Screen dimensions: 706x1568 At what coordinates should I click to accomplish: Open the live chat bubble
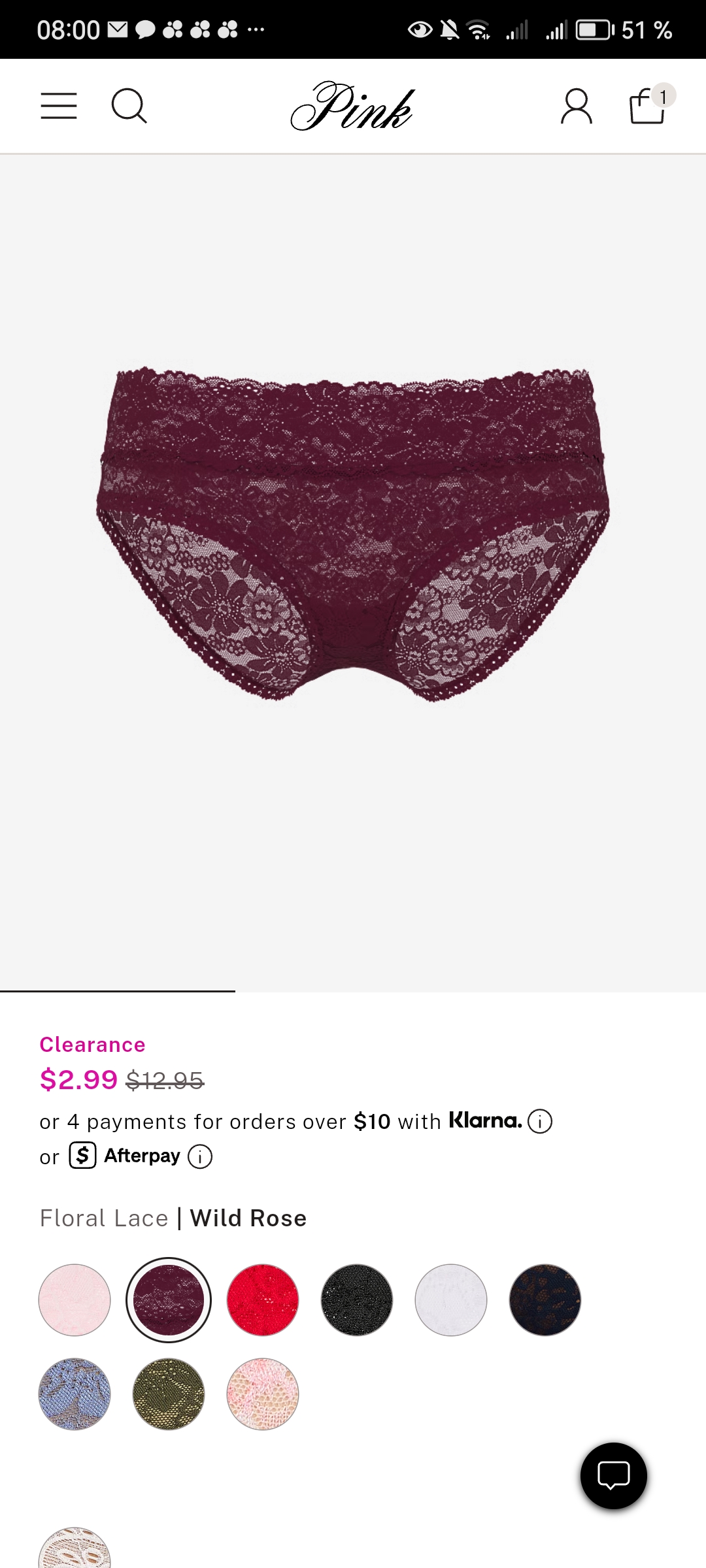(x=613, y=1475)
